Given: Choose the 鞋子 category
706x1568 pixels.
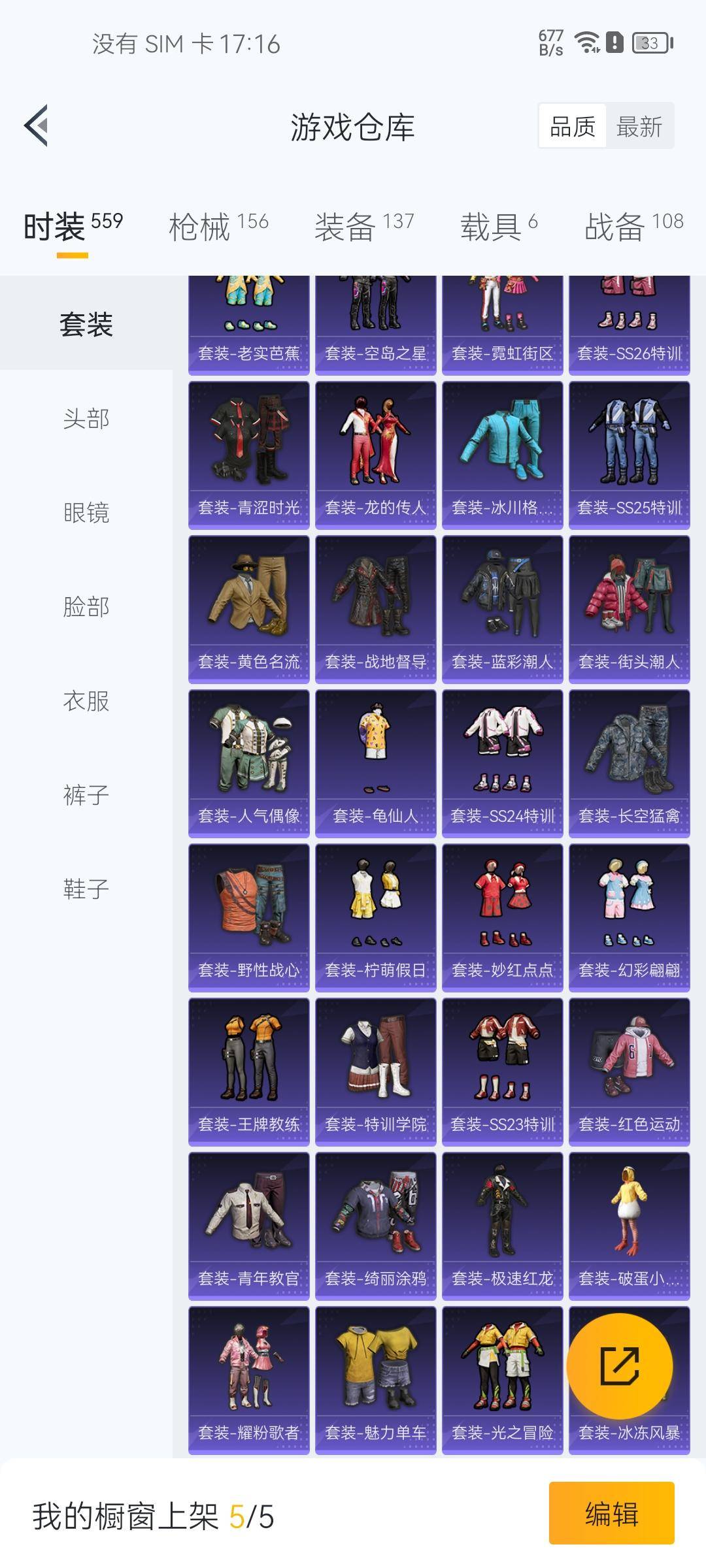Looking at the screenshot, I should 86,889.
